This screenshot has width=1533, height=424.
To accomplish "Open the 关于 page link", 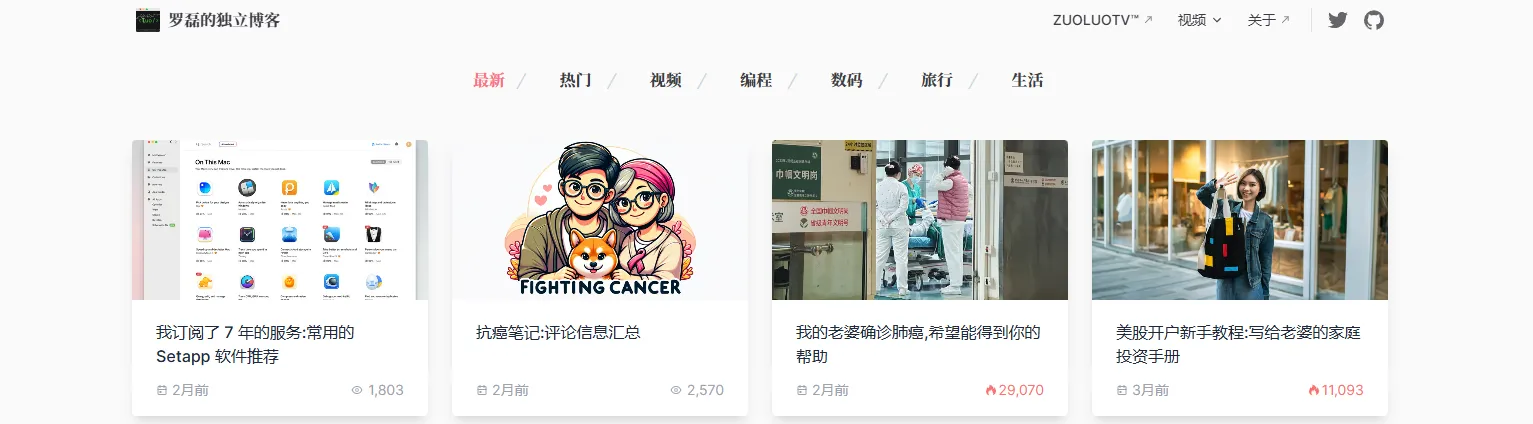I will [x=1268, y=20].
